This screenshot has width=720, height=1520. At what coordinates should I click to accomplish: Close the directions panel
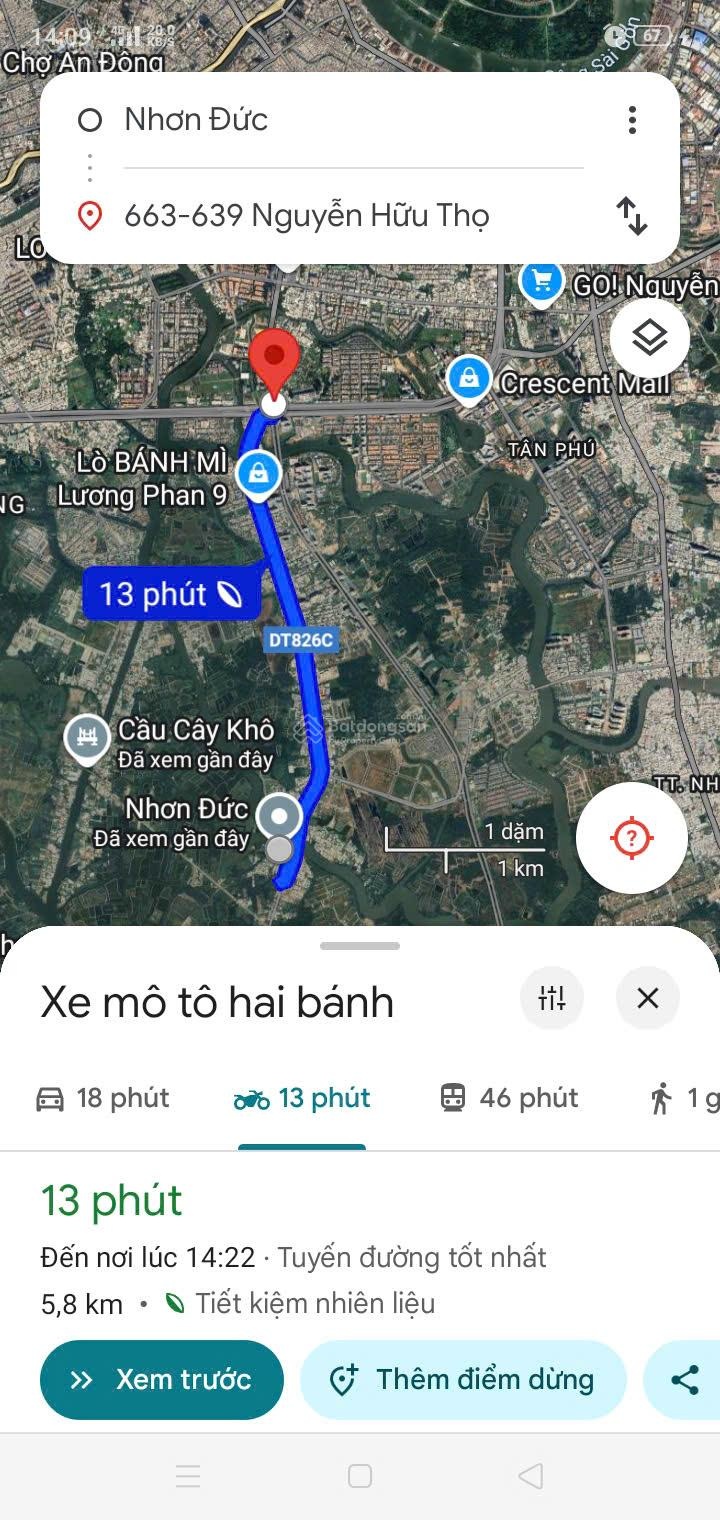tap(648, 997)
